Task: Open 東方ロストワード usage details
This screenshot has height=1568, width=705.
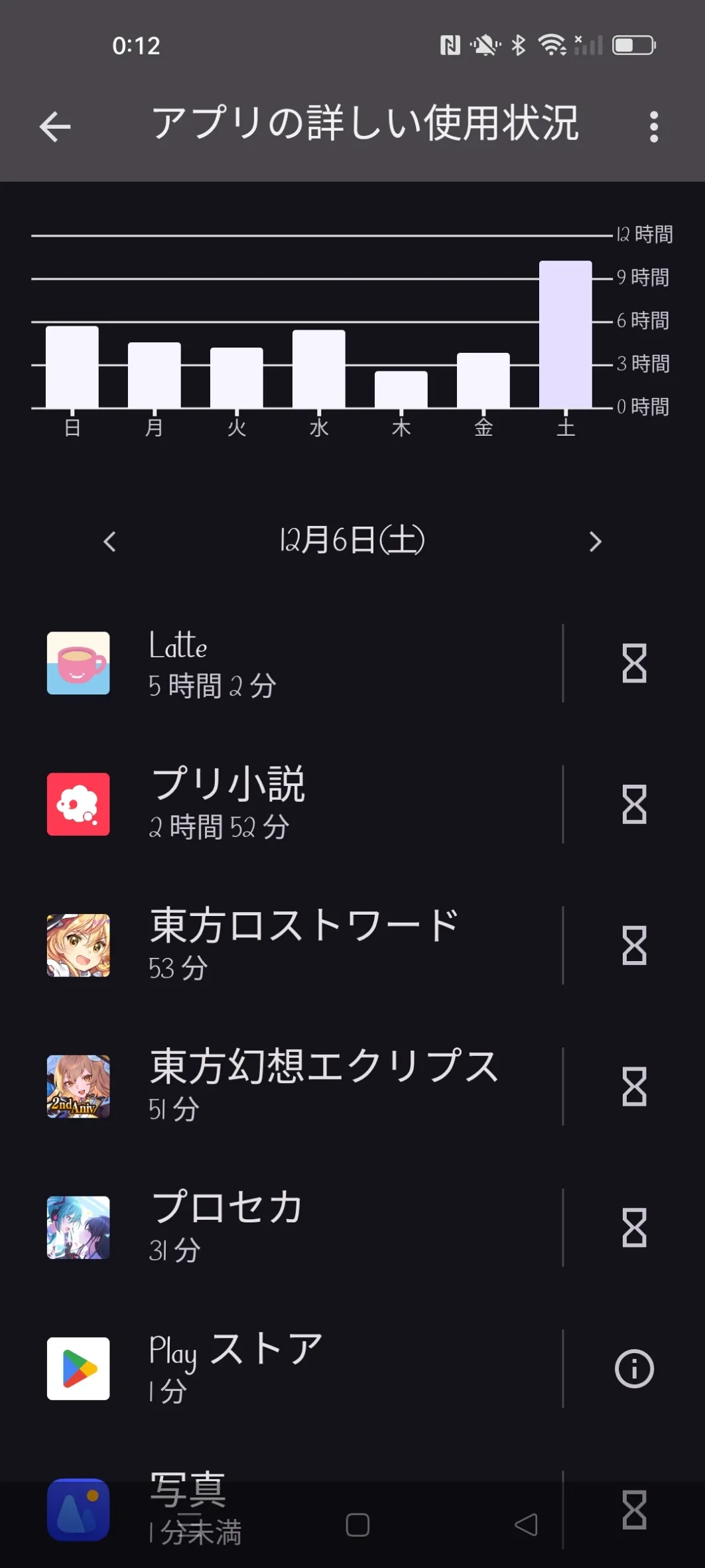Action: 298,945
